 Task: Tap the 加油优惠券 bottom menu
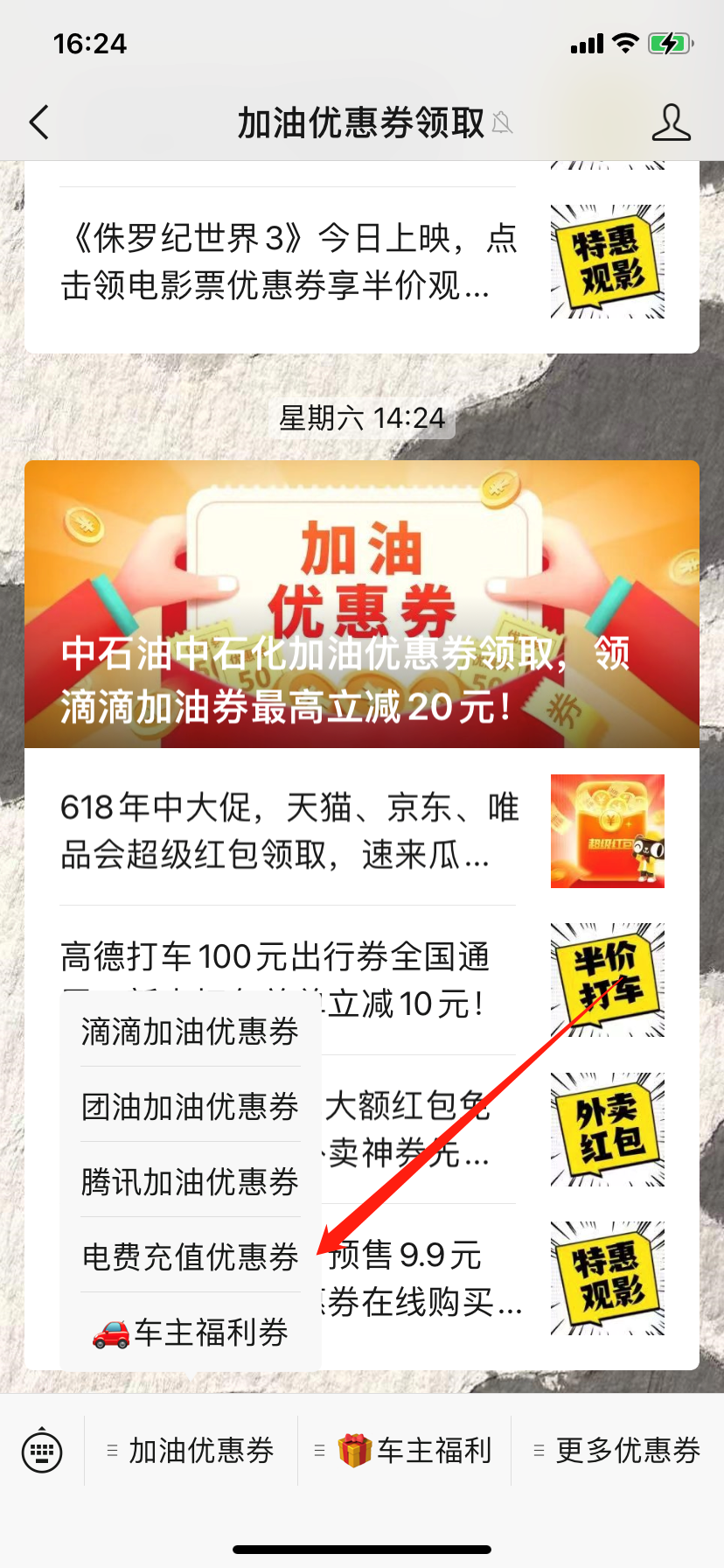coord(191,1450)
